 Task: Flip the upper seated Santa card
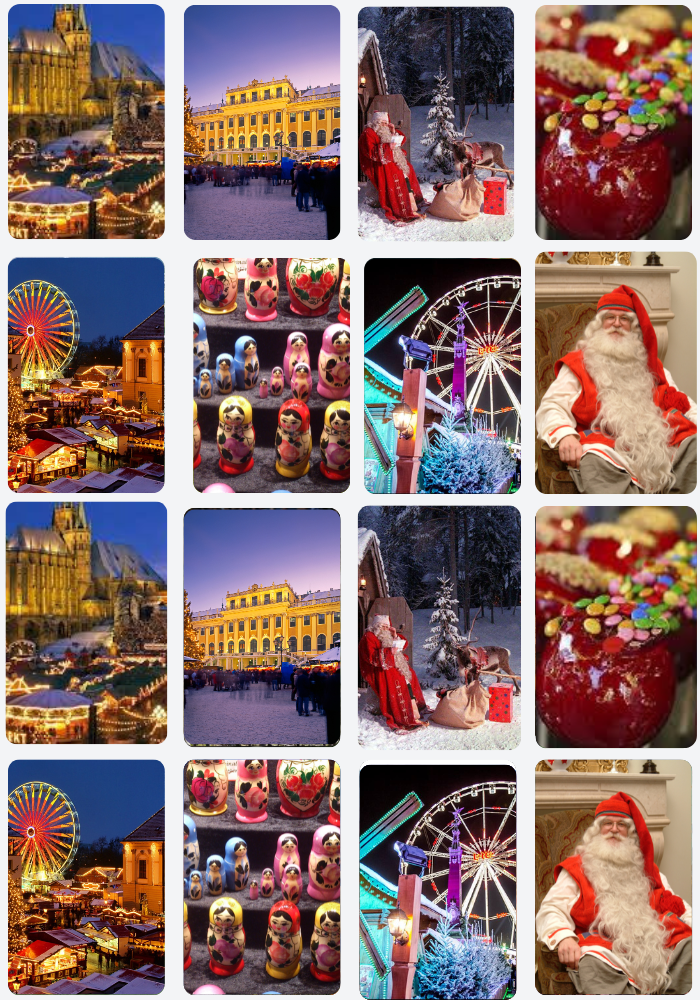(x=616, y=373)
